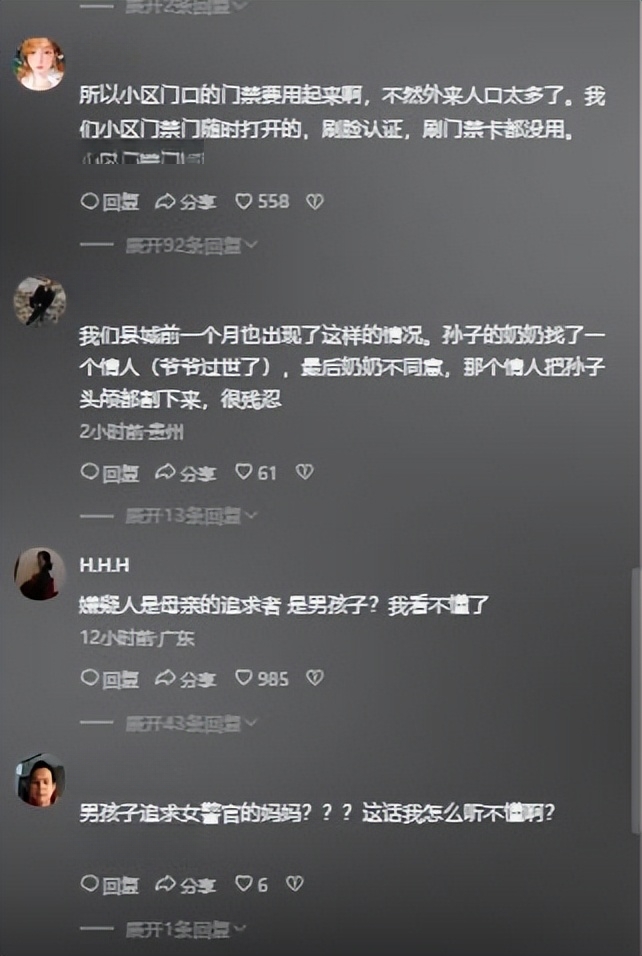Reply to the comment with 61 likes

tap(109, 472)
